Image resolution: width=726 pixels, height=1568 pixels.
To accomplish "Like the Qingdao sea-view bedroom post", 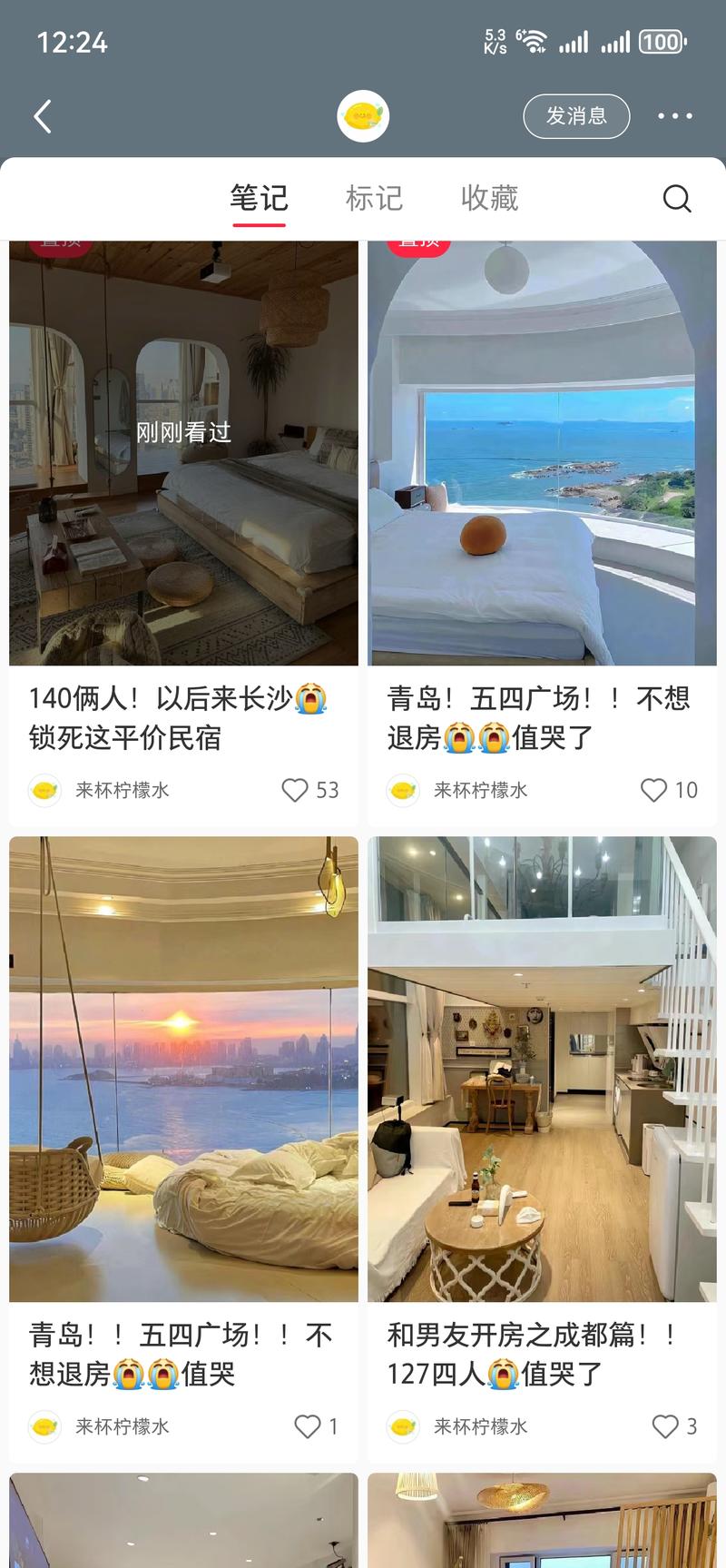I will pos(653,790).
